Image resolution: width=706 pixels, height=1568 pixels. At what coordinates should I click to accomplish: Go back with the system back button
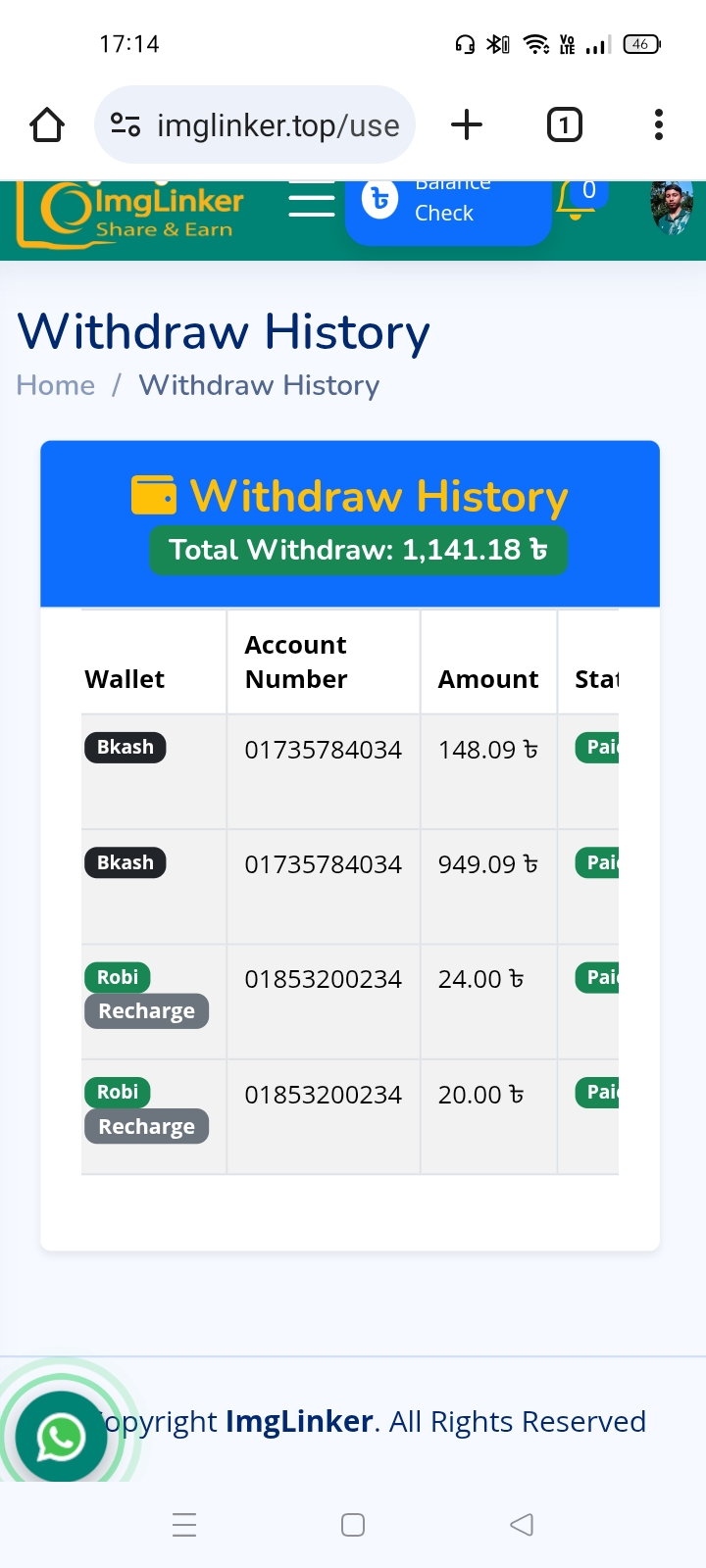[522, 1525]
